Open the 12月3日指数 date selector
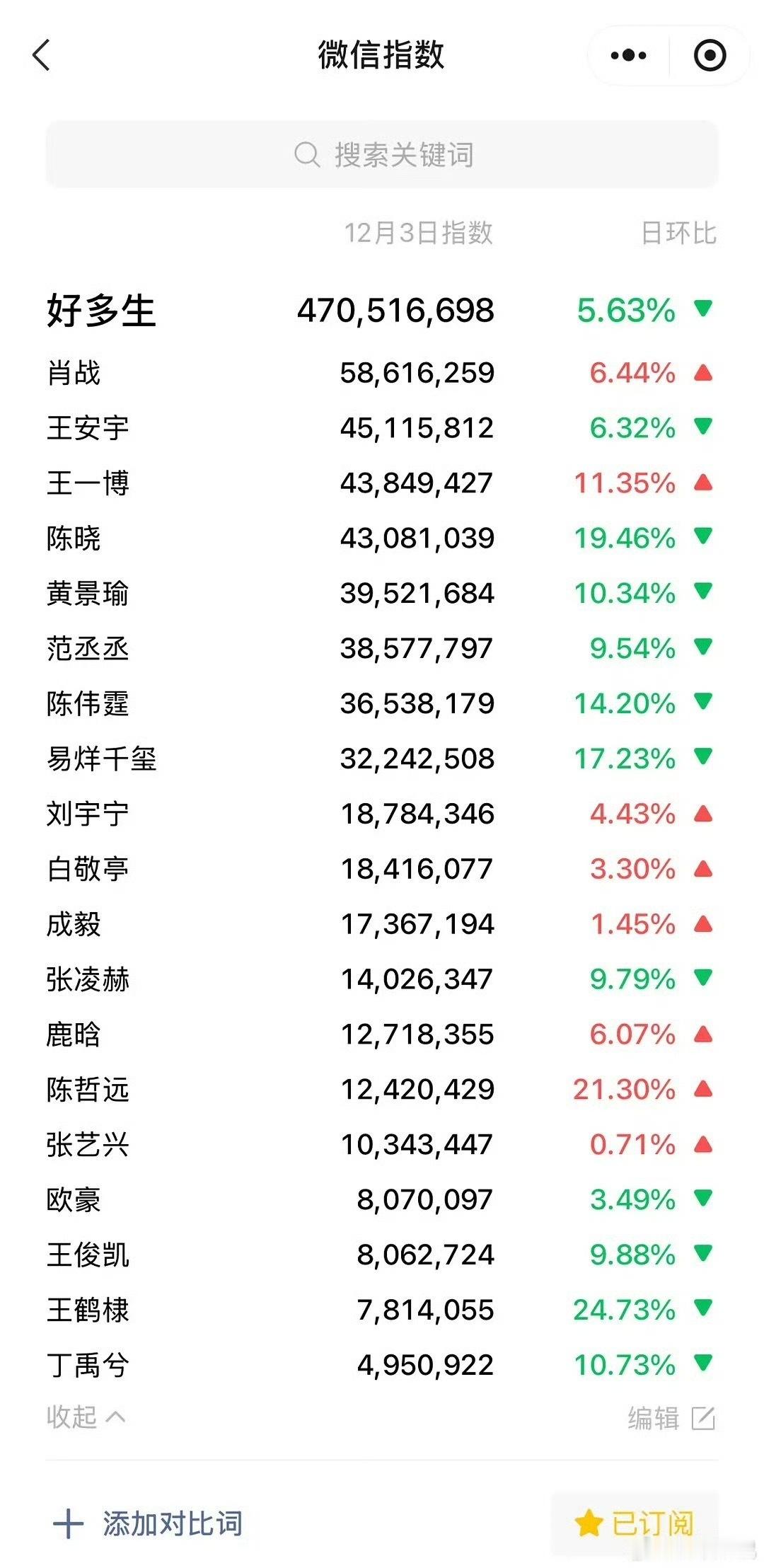Screen dimensions: 764x1568 coord(419,231)
